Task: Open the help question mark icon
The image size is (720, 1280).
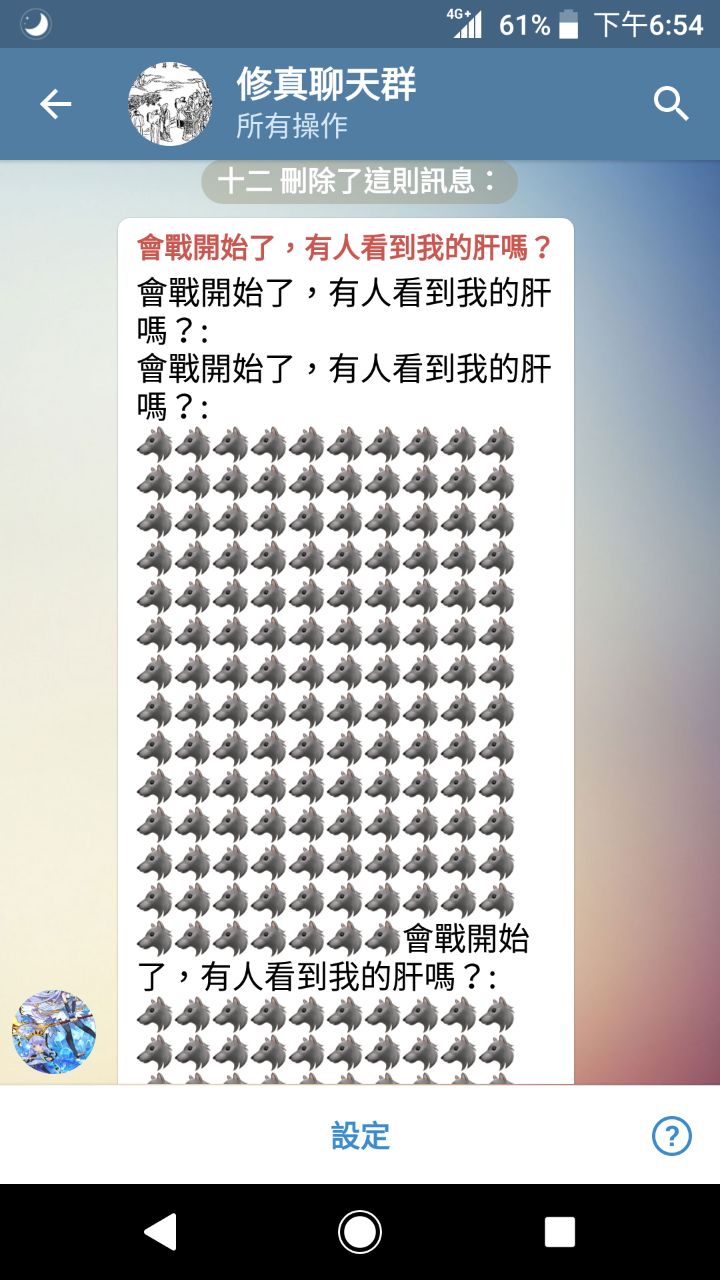Action: point(671,1136)
